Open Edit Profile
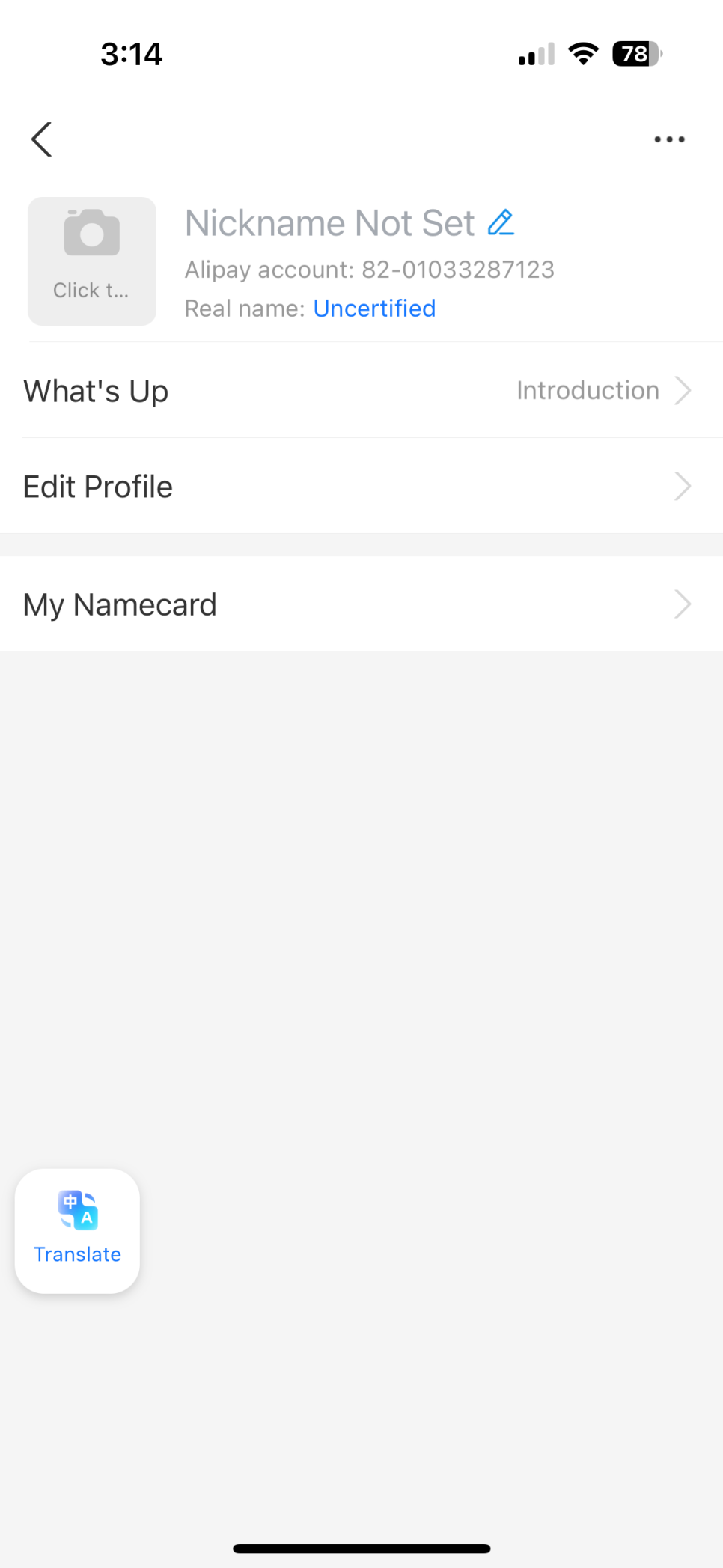This screenshot has width=723, height=1568. coord(361,486)
